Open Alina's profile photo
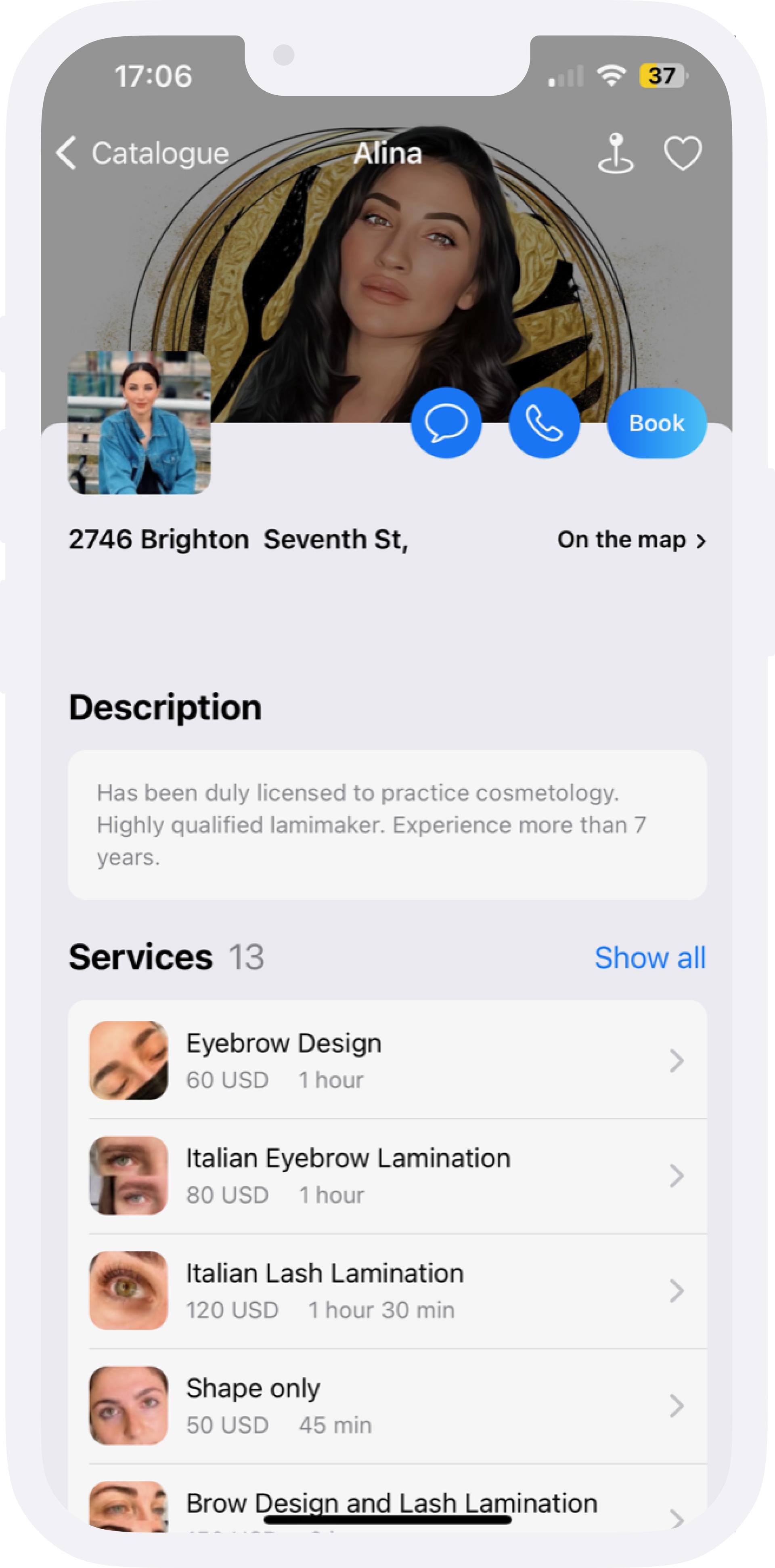775x1568 pixels. pyautogui.click(x=139, y=422)
